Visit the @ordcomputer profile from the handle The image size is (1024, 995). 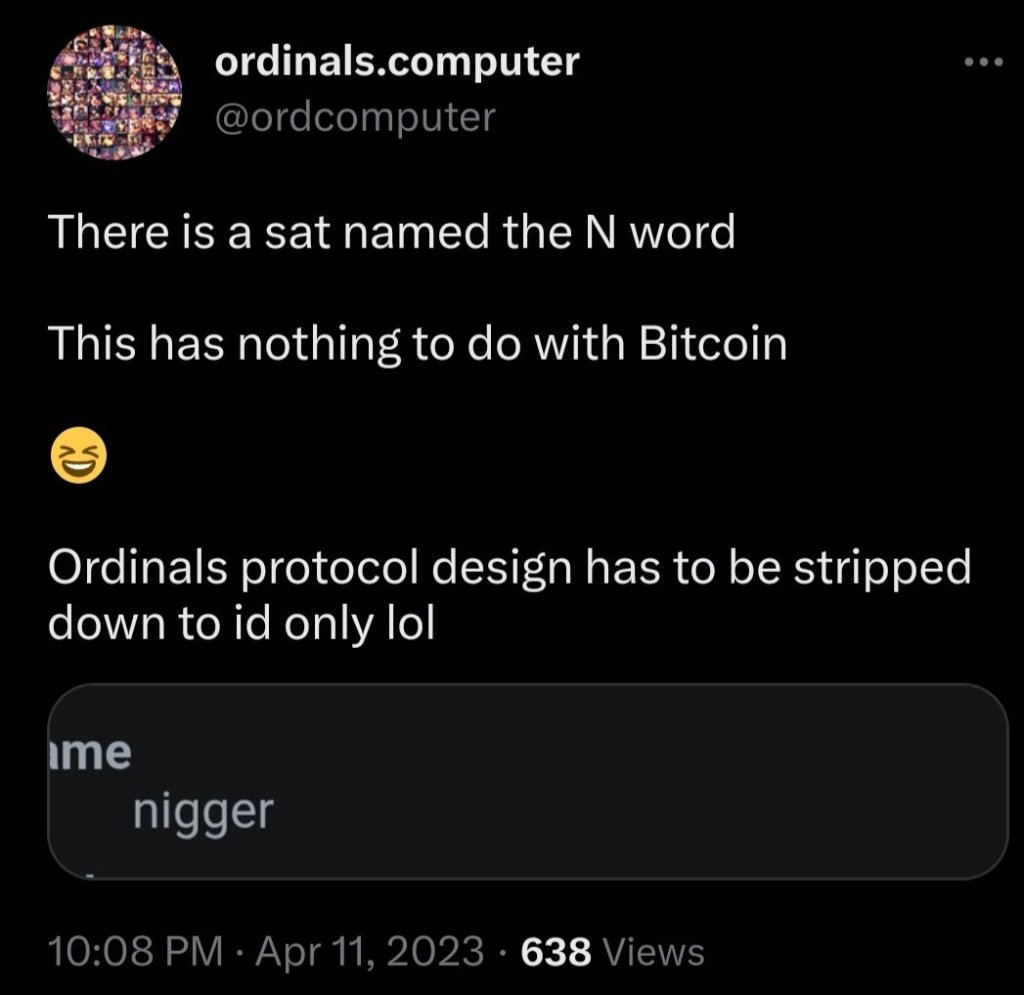tap(354, 117)
